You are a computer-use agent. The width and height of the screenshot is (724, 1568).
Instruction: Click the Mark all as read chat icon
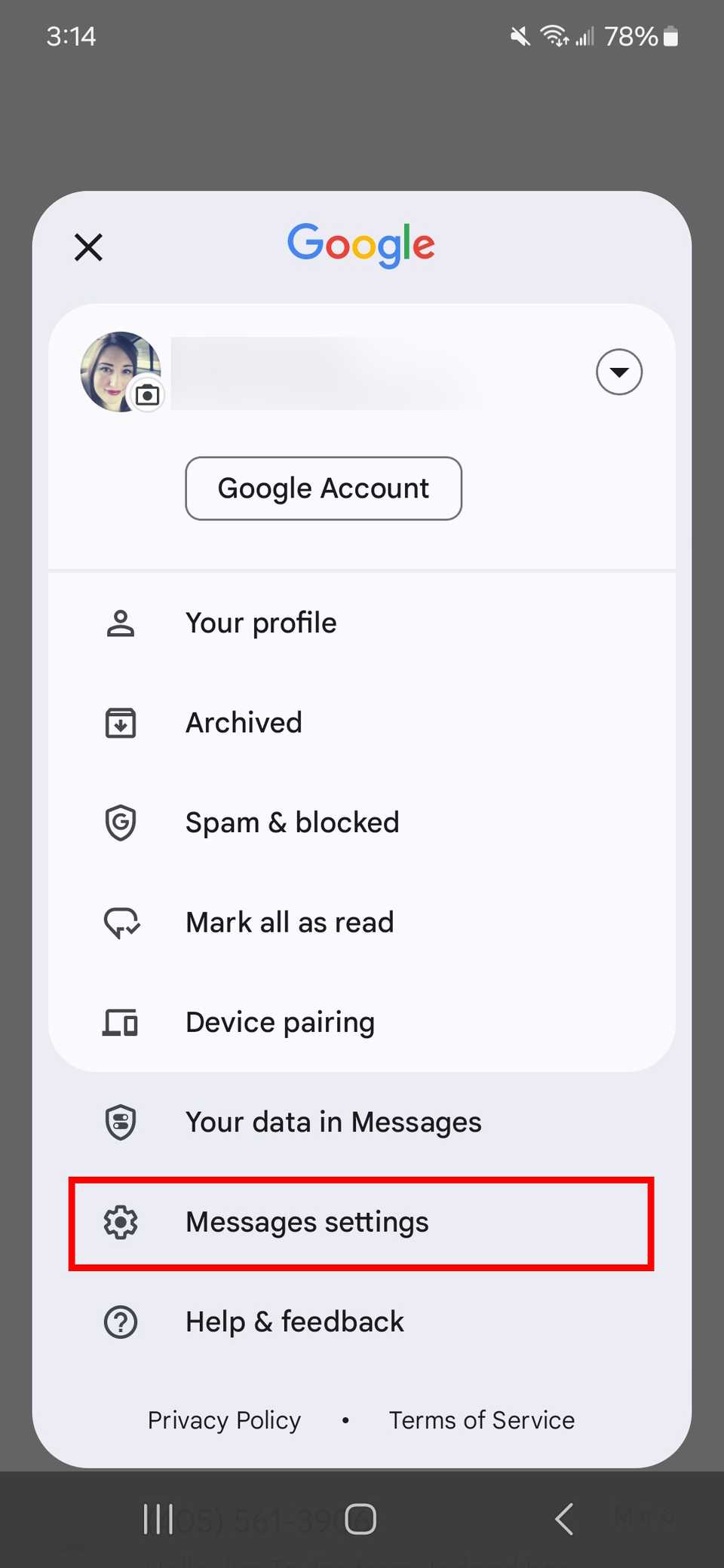point(120,922)
